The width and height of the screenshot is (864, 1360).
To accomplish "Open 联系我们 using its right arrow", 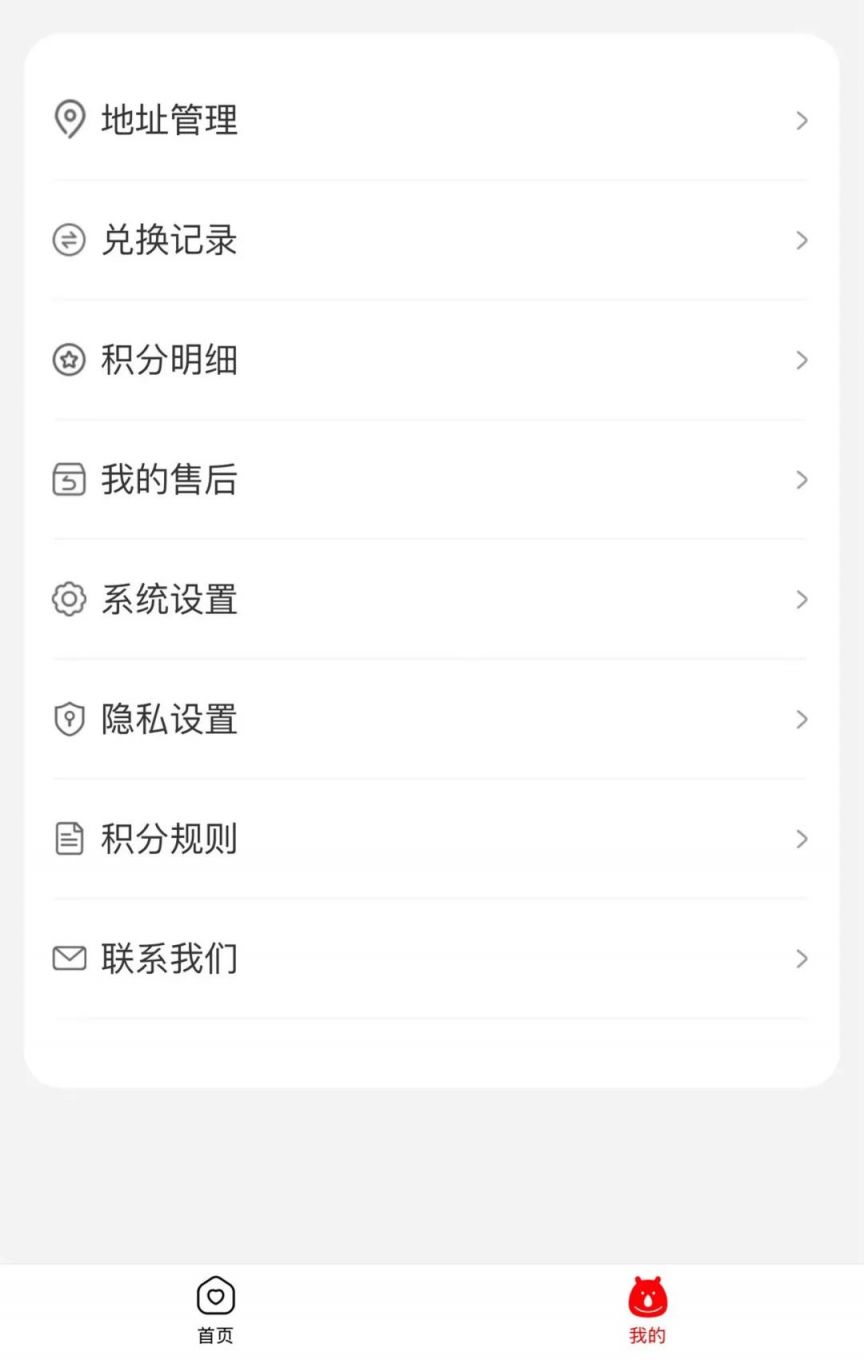I will click(802, 958).
